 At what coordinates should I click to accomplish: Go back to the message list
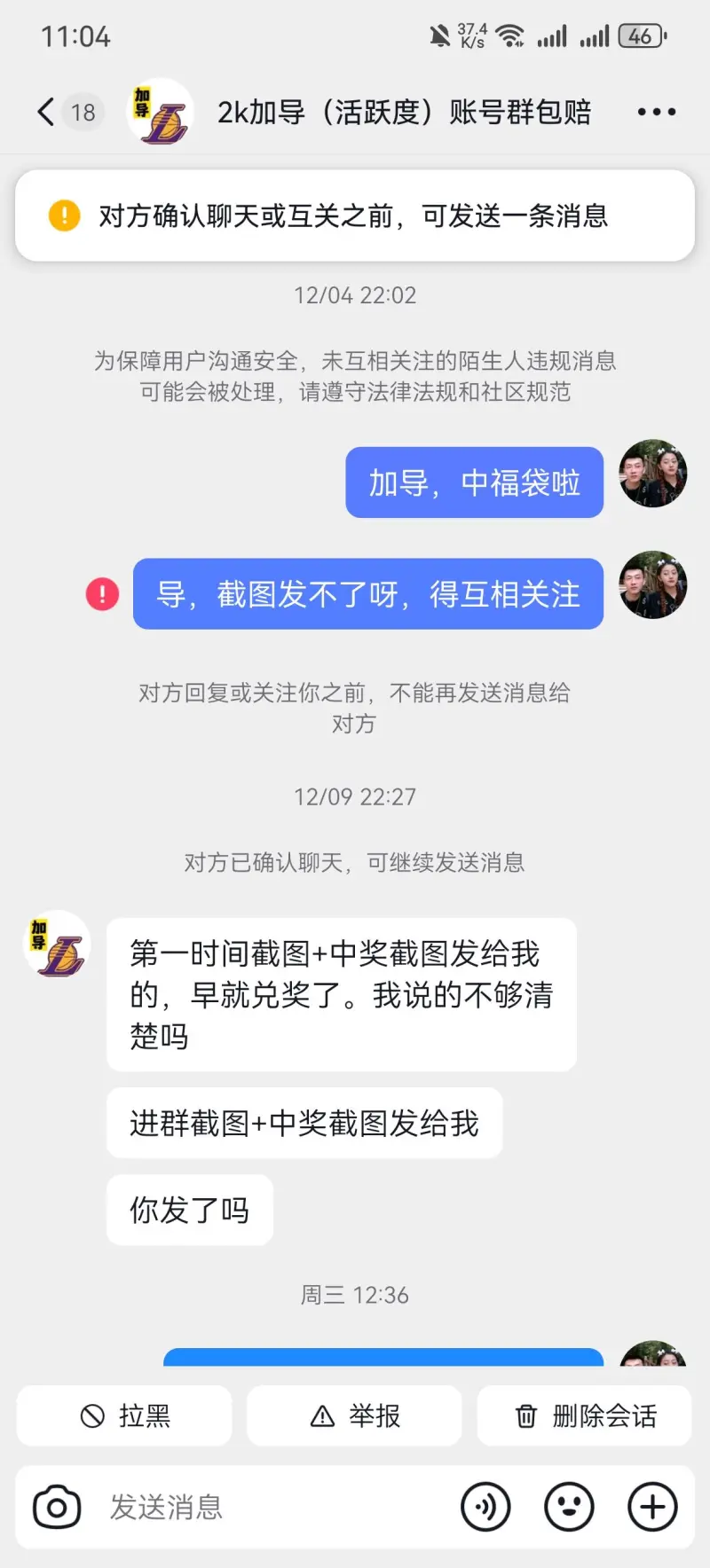(46, 112)
